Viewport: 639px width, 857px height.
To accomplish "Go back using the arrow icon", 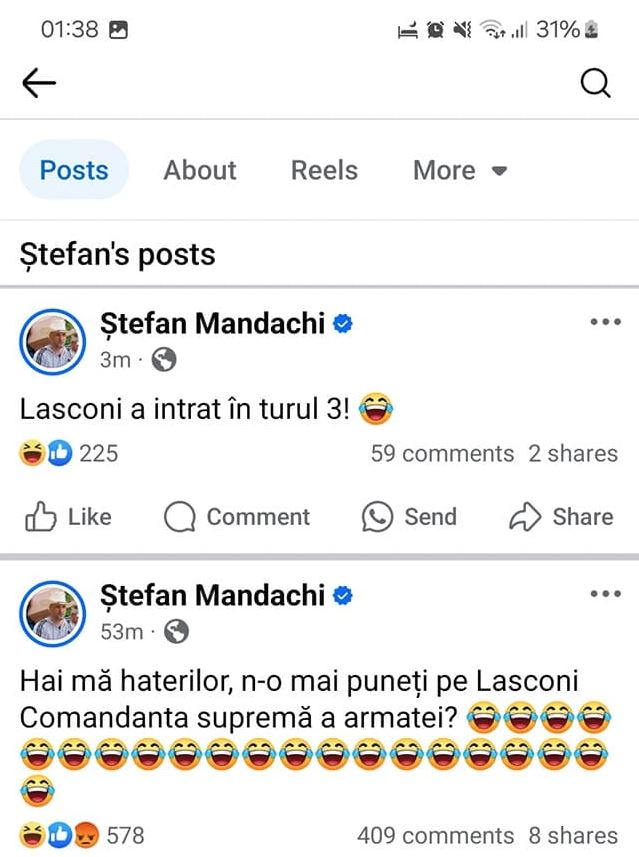I will point(39,84).
